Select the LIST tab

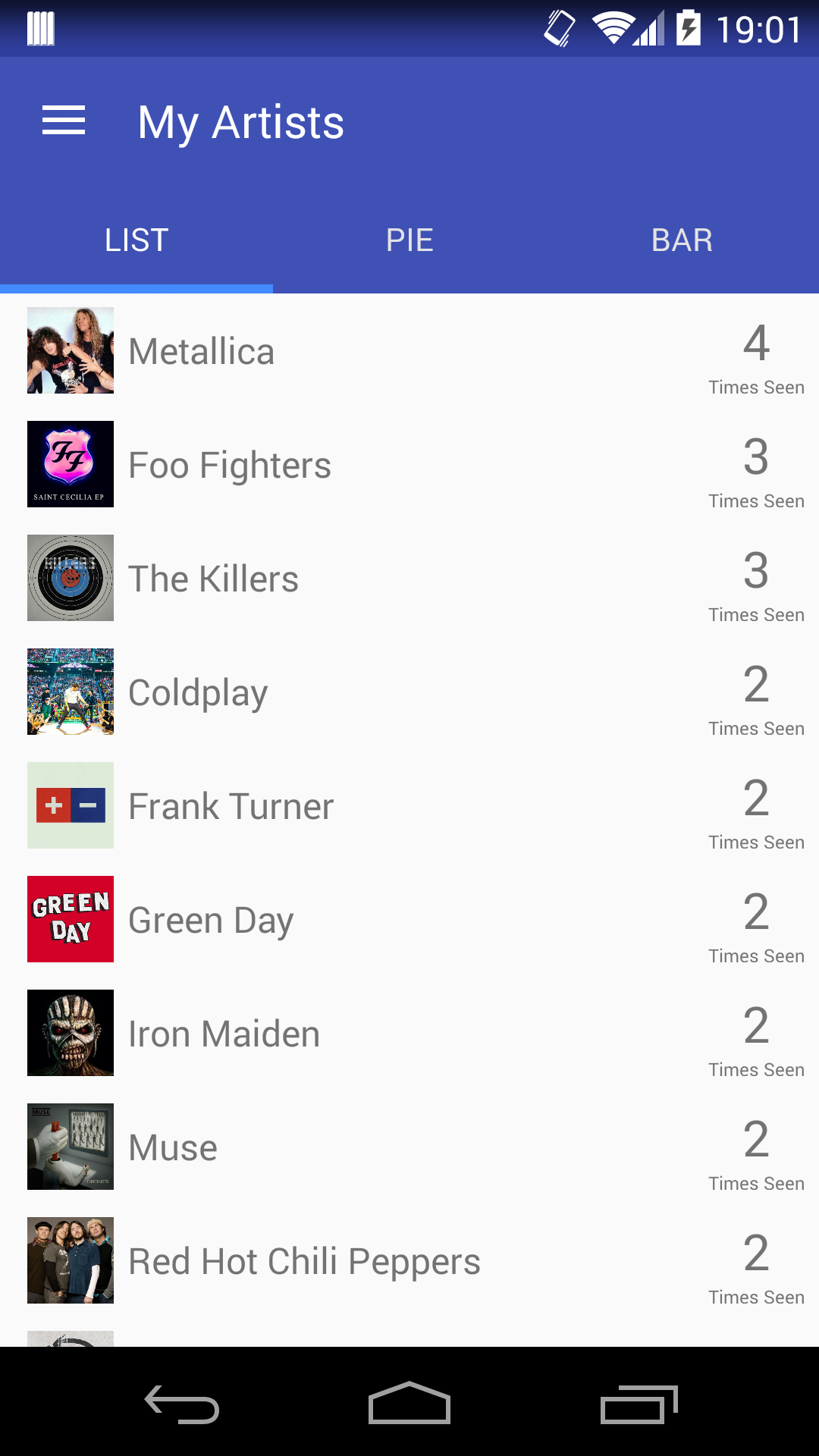(x=136, y=240)
